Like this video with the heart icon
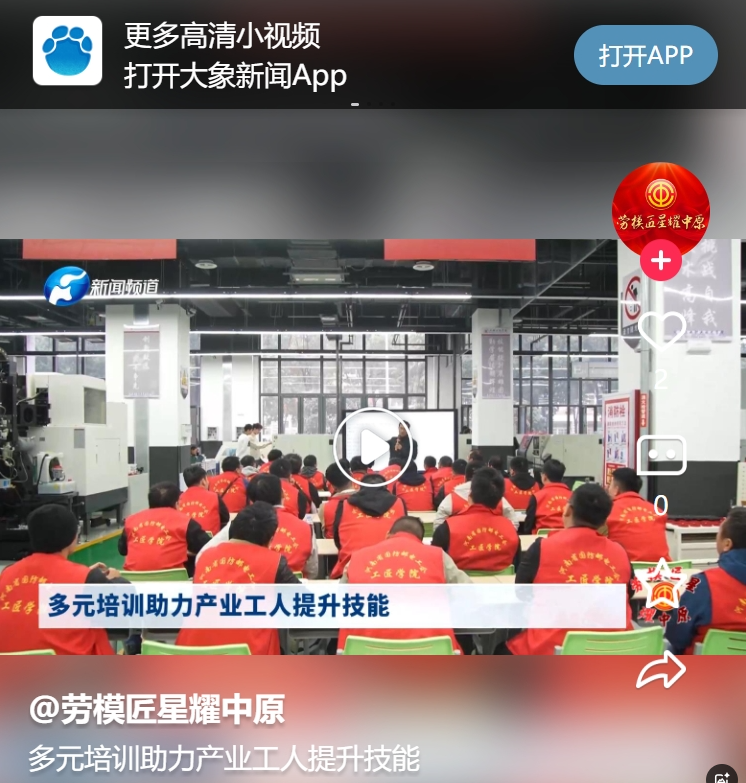 (x=661, y=331)
